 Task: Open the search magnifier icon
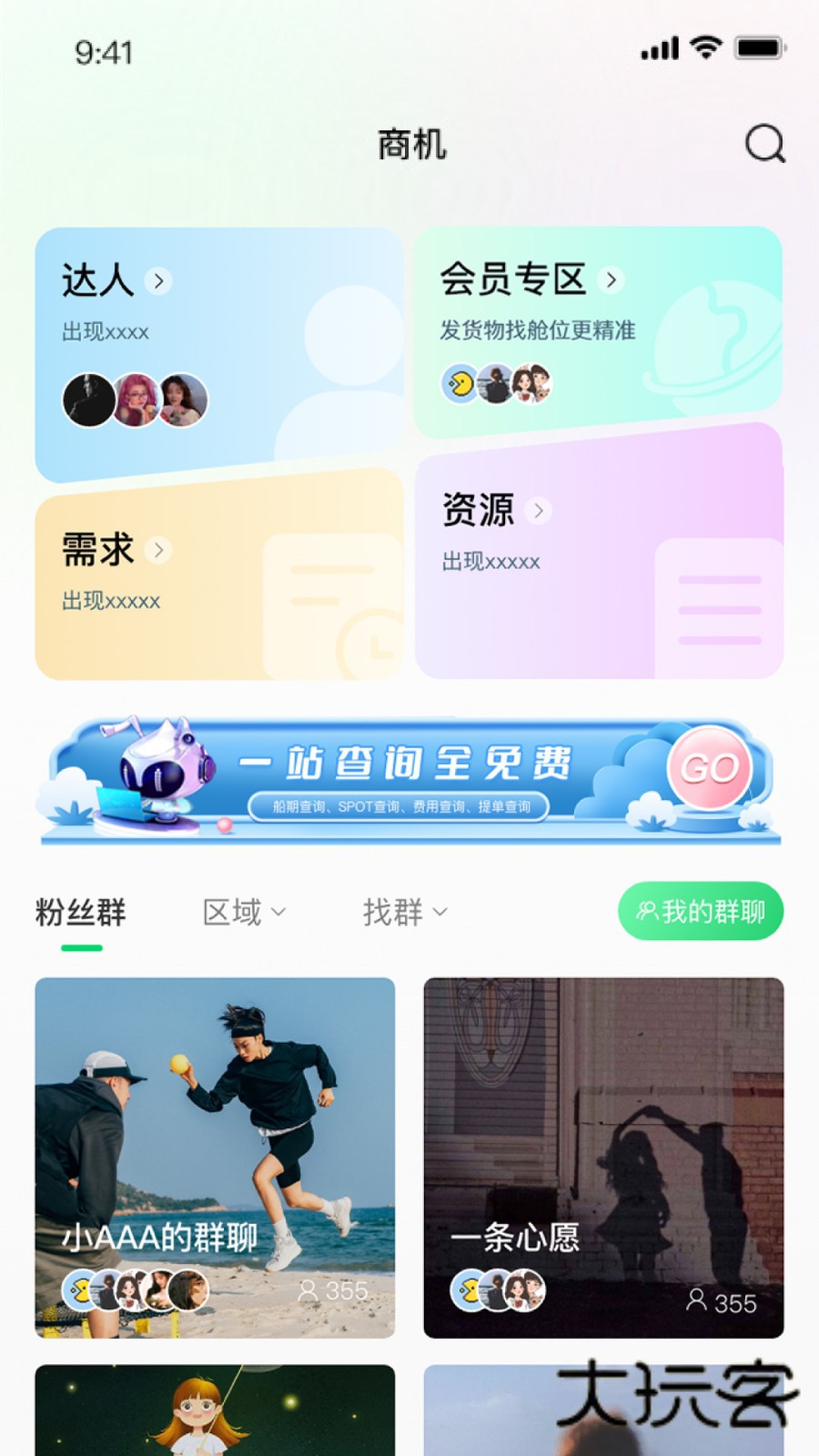tap(763, 143)
